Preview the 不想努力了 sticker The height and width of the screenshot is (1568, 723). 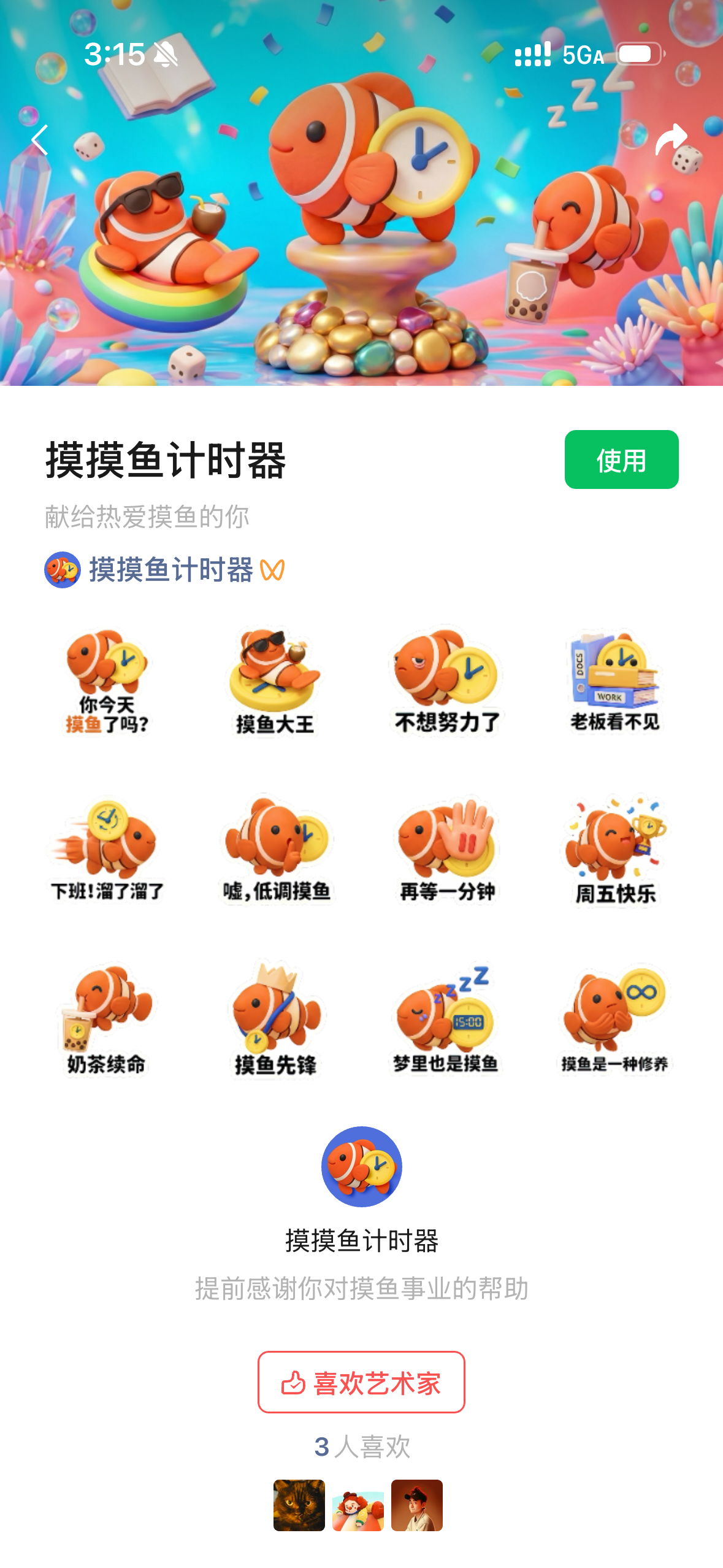point(446,681)
